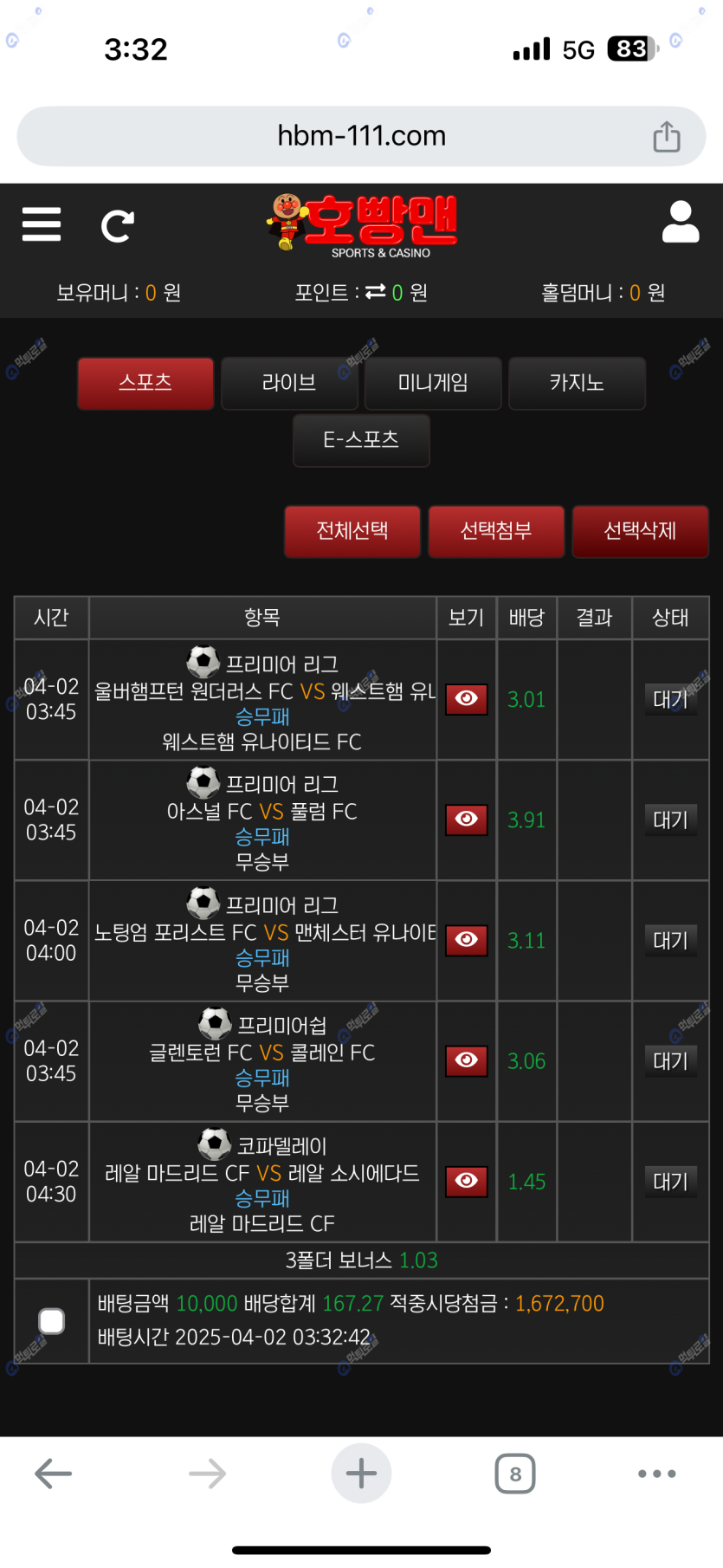Check the bet slip checkbox
The height and width of the screenshot is (1568, 723).
[52, 1321]
